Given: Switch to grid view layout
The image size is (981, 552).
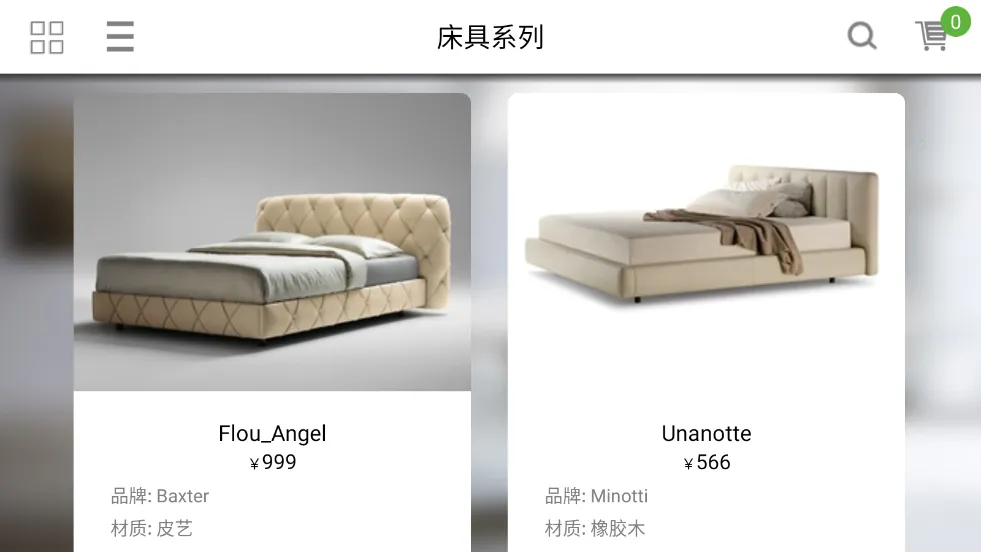Looking at the screenshot, I should (x=47, y=37).
